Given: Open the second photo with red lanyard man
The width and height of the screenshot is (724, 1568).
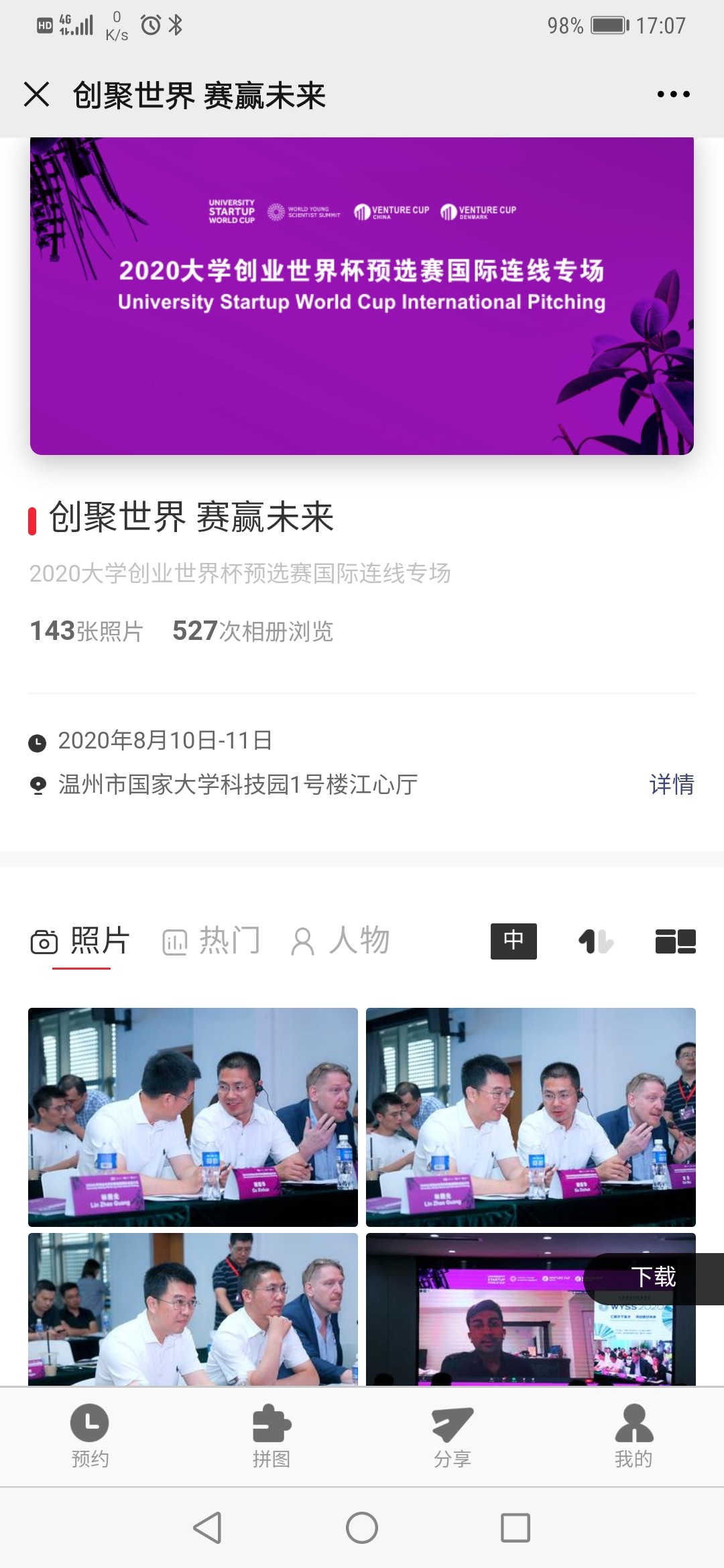Looking at the screenshot, I should (531, 1117).
